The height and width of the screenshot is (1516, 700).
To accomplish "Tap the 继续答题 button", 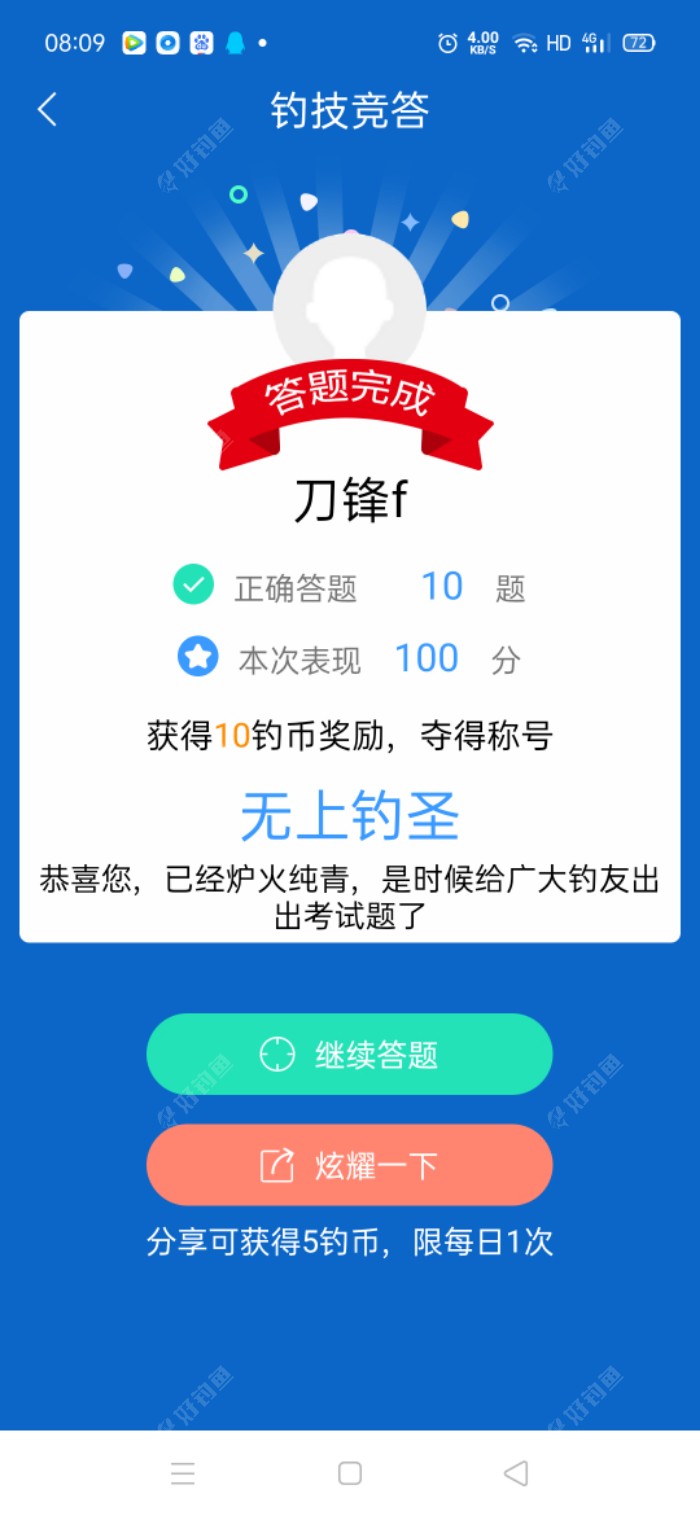I will pos(349,1054).
